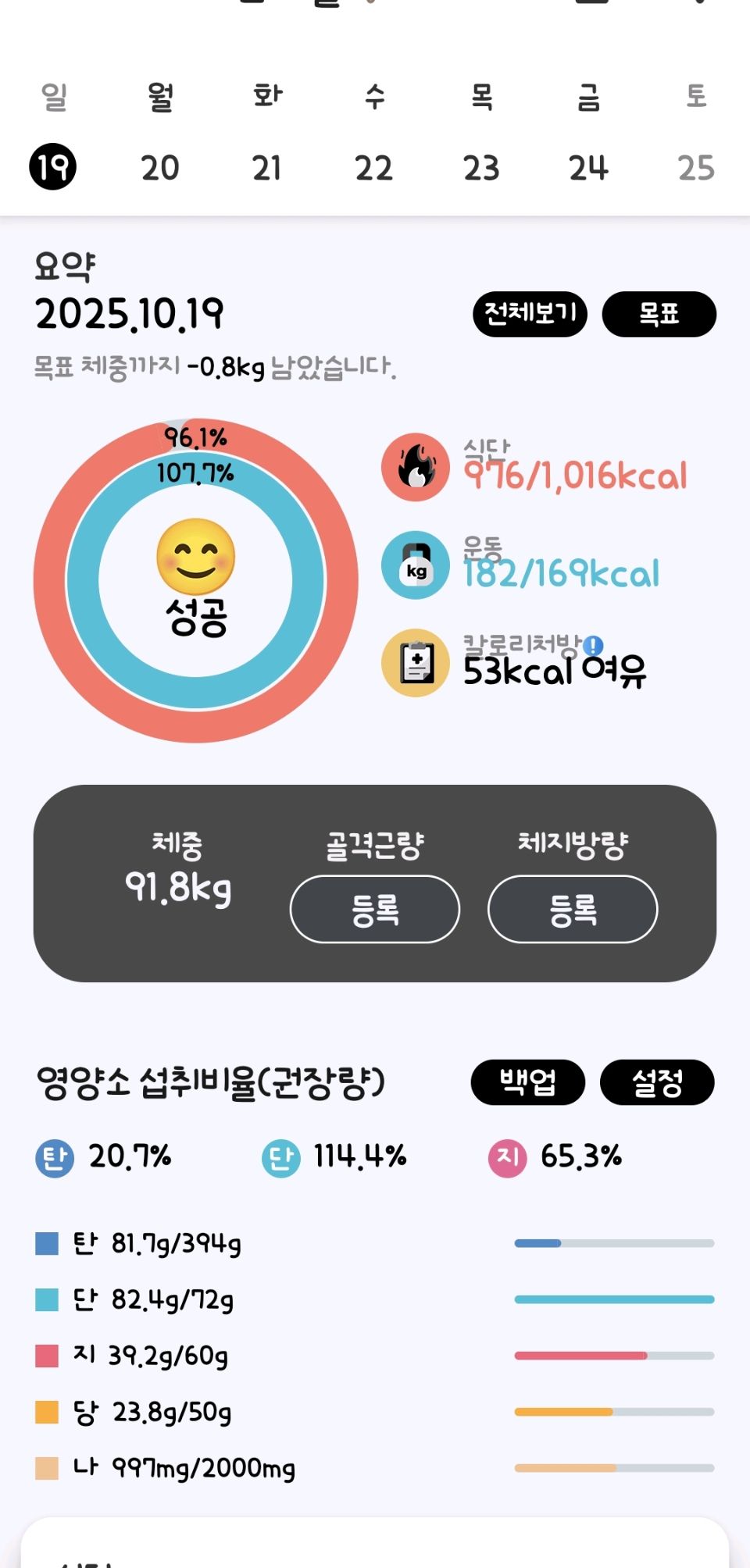750x1568 pixels.
Task: Pick Friday the 24th
Action: [588, 167]
